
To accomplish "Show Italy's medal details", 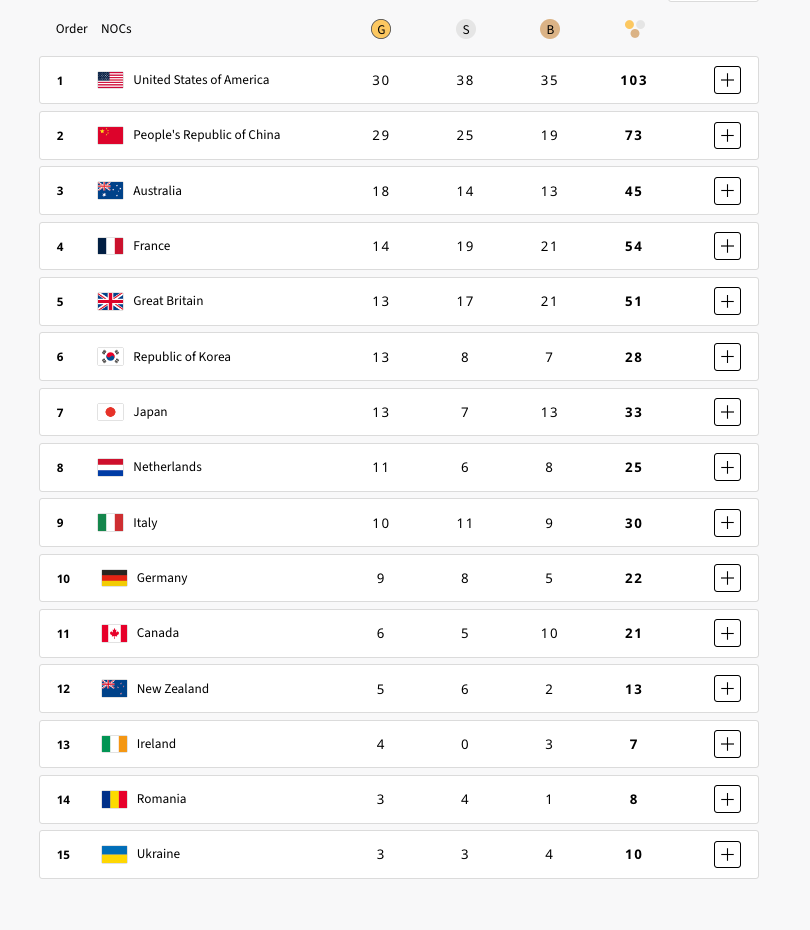I will pos(727,523).
